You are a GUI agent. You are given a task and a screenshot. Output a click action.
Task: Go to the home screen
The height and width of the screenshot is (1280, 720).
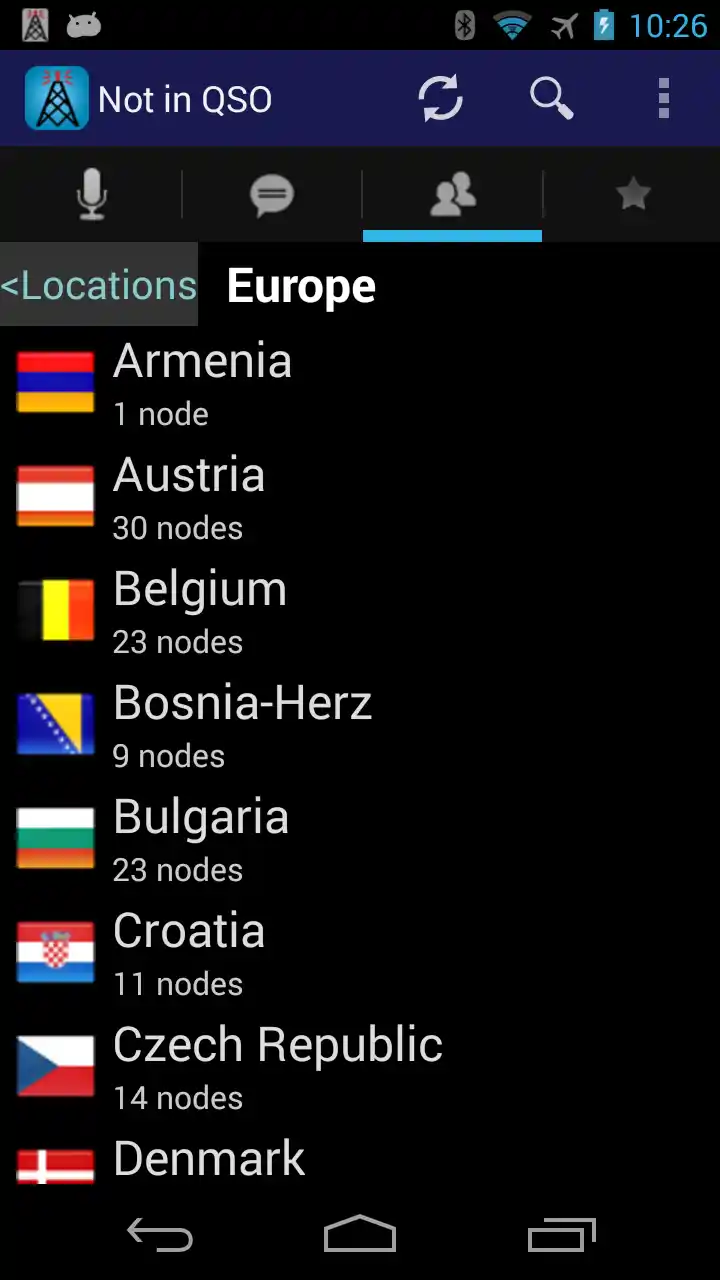click(x=360, y=1236)
